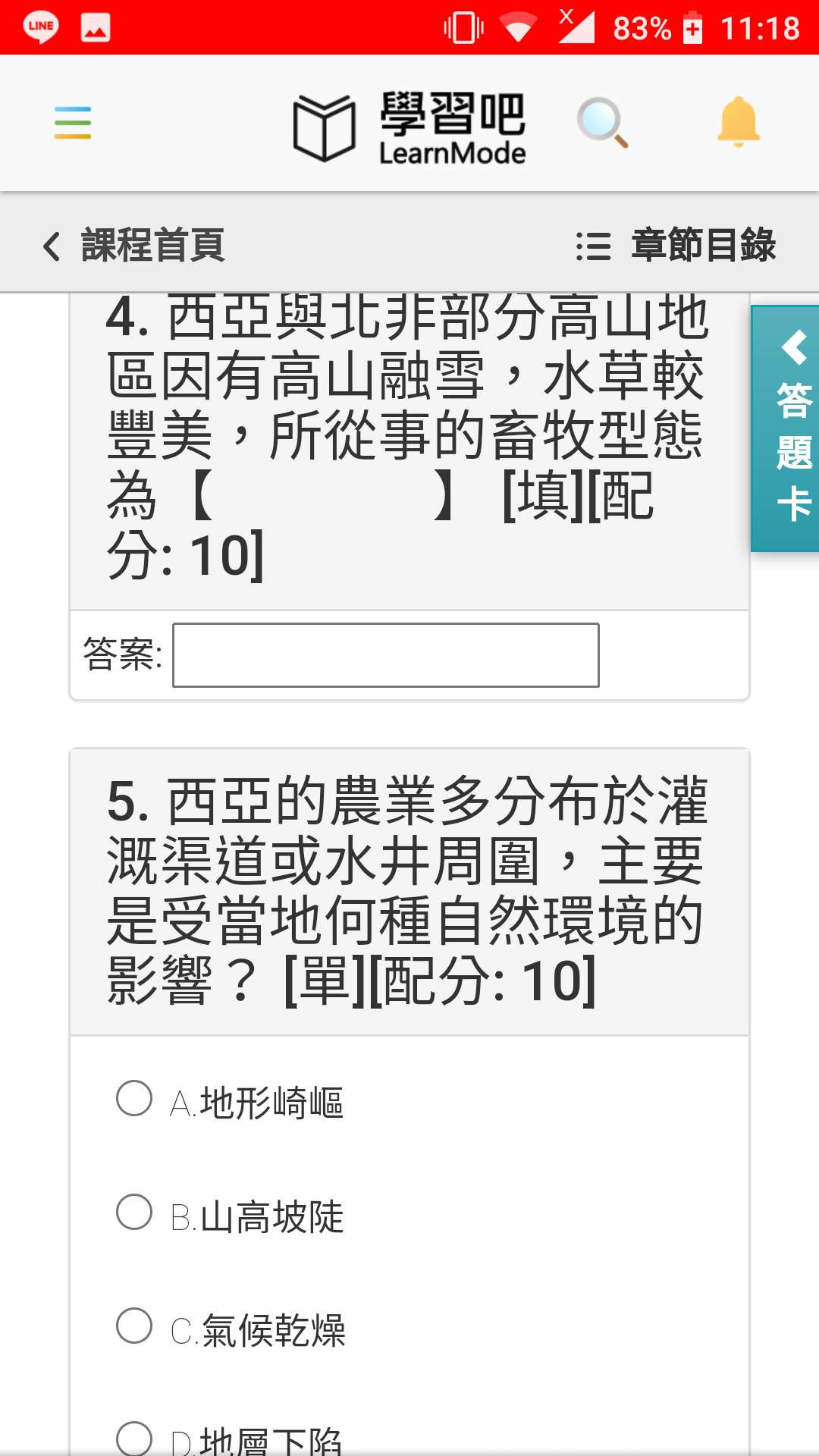
Task: Tap the LearnMode logo
Action: pos(409,126)
